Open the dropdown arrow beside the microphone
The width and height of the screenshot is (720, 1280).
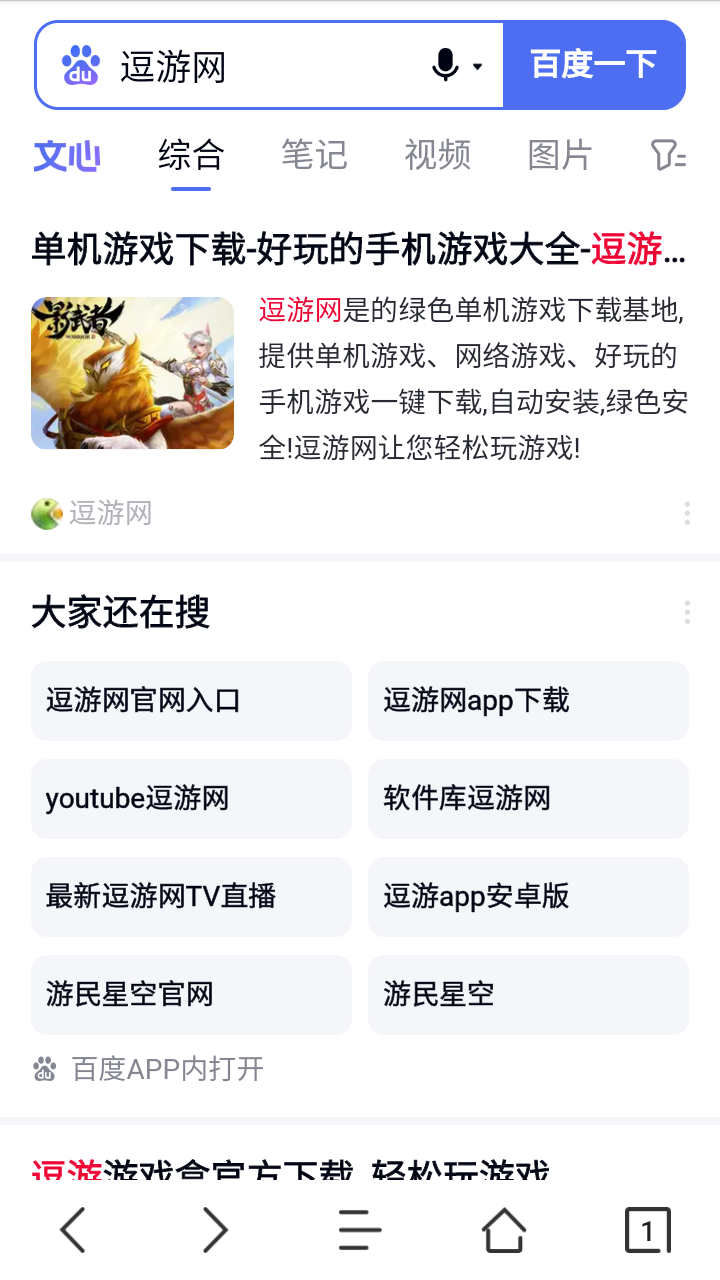tap(477, 67)
